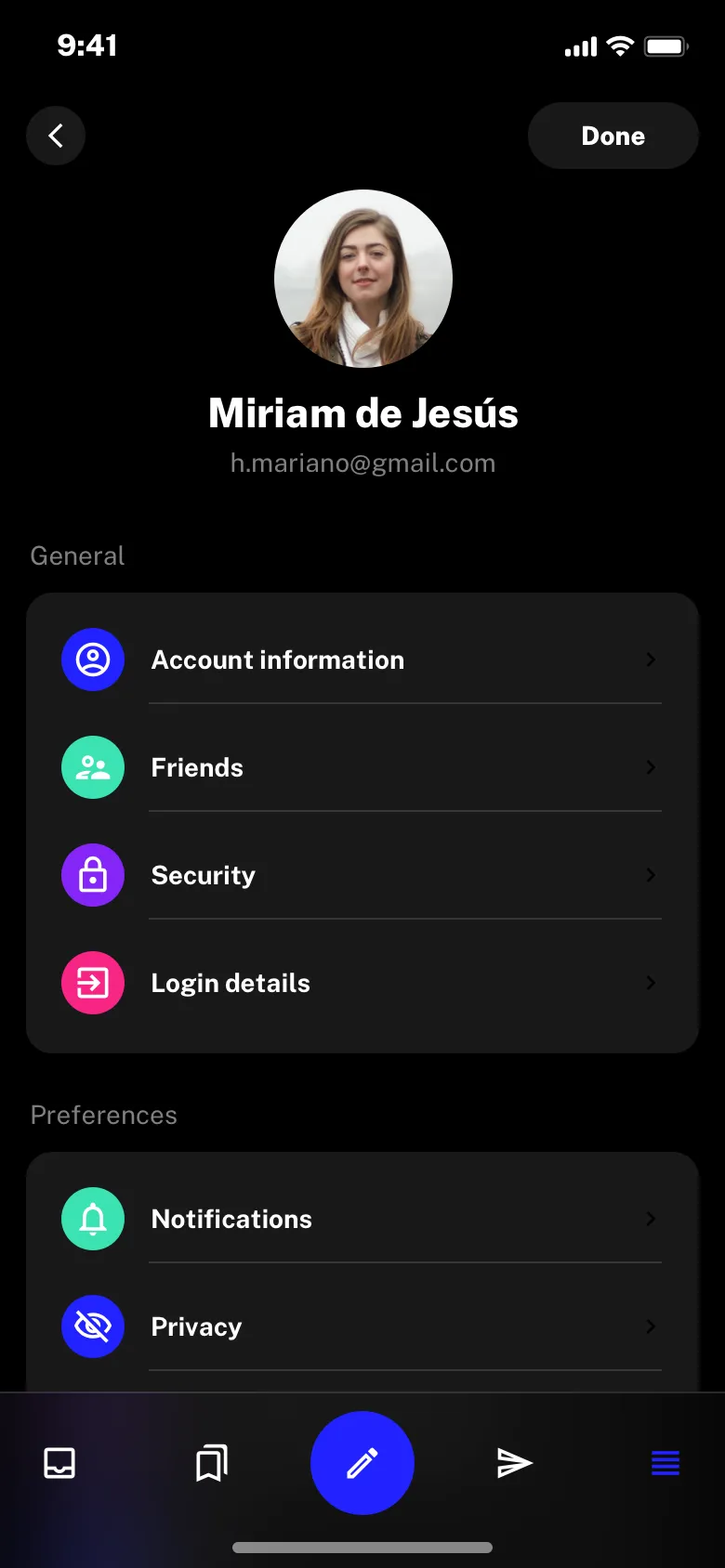
Task: Switch to the sent tab
Action: [514, 1463]
